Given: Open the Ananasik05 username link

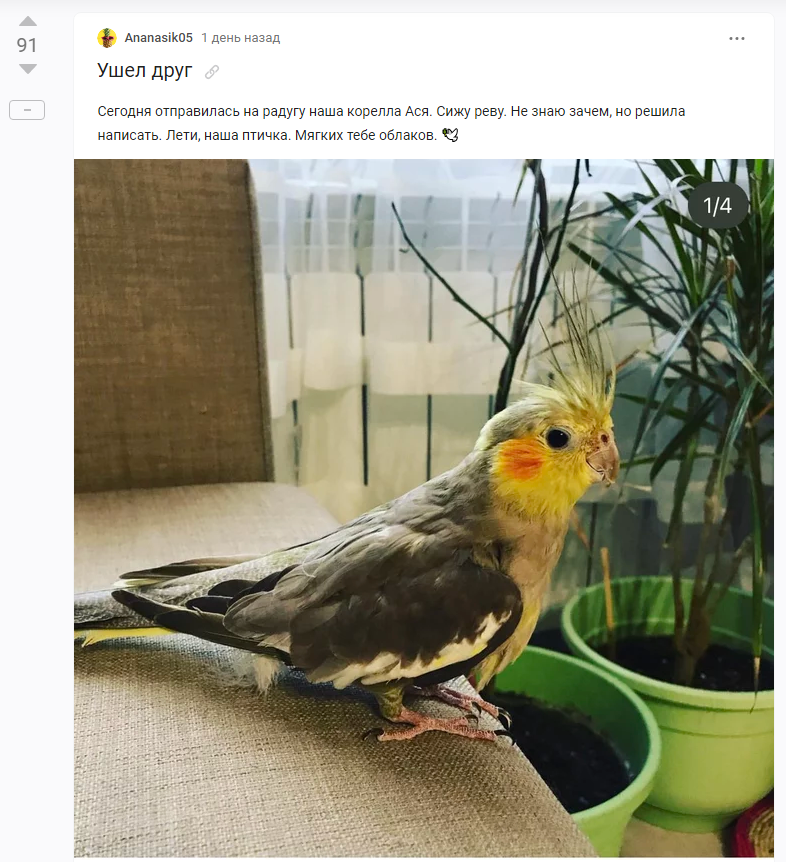Looking at the screenshot, I should pyautogui.click(x=158, y=38).
